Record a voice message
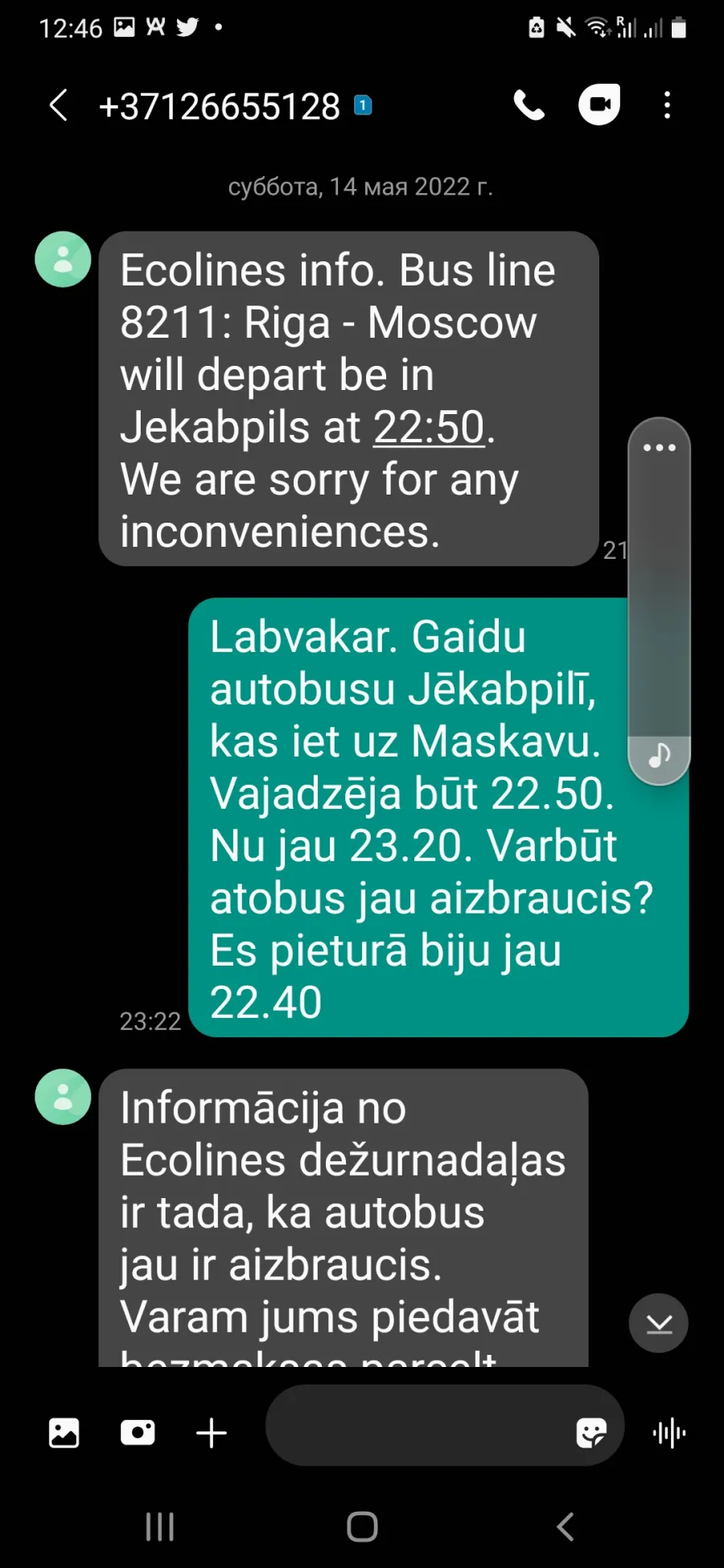 669,1433
